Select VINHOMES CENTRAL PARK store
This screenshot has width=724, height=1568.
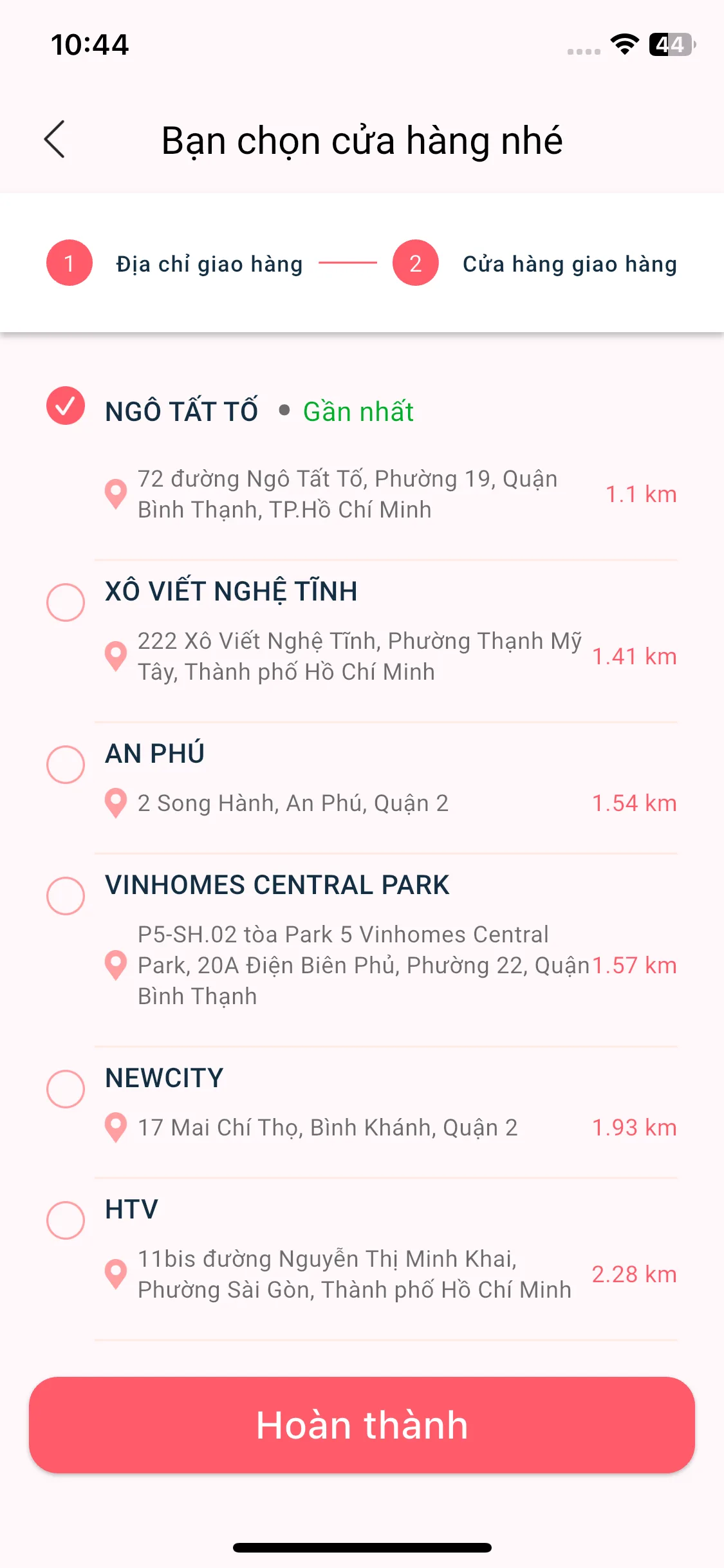coord(66,895)
